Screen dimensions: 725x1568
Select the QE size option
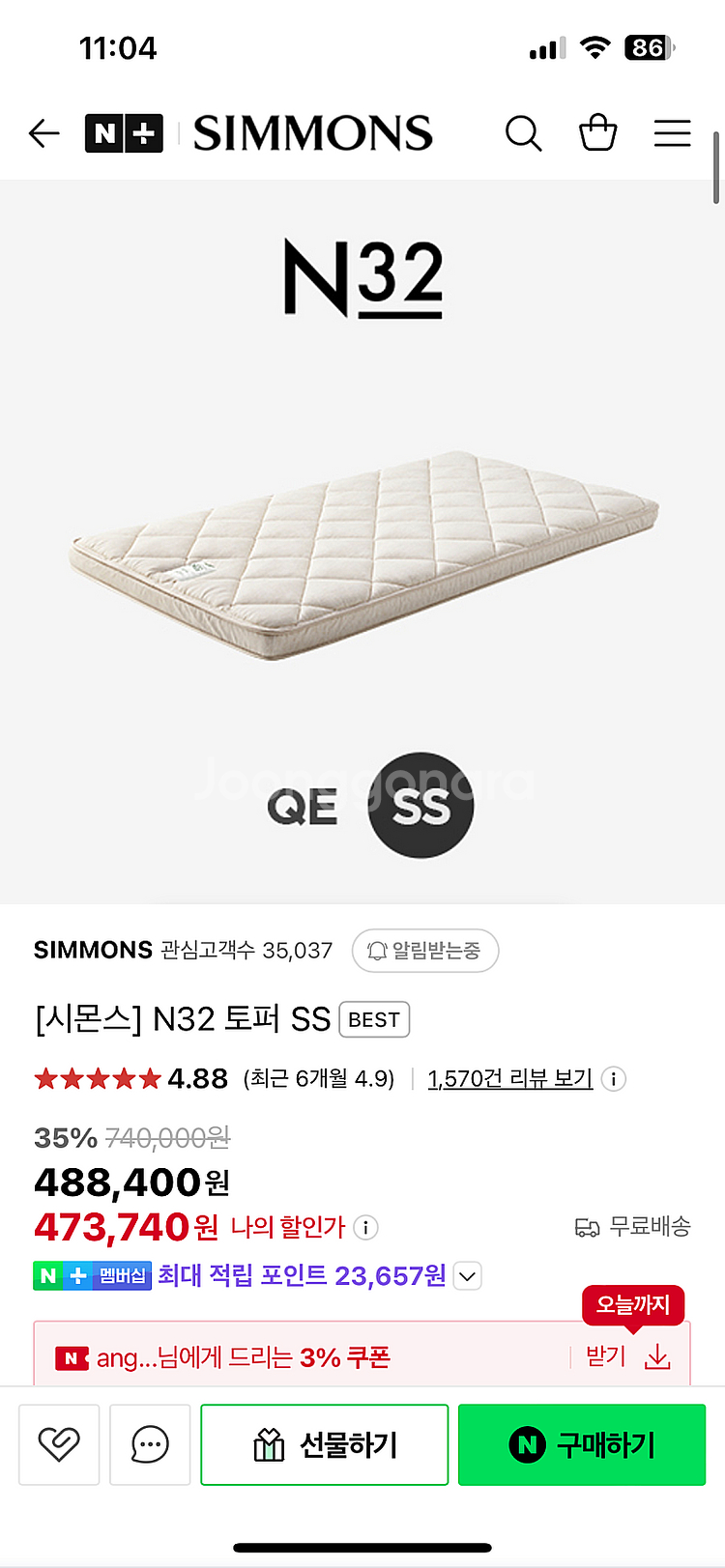(x=304, y=807)
